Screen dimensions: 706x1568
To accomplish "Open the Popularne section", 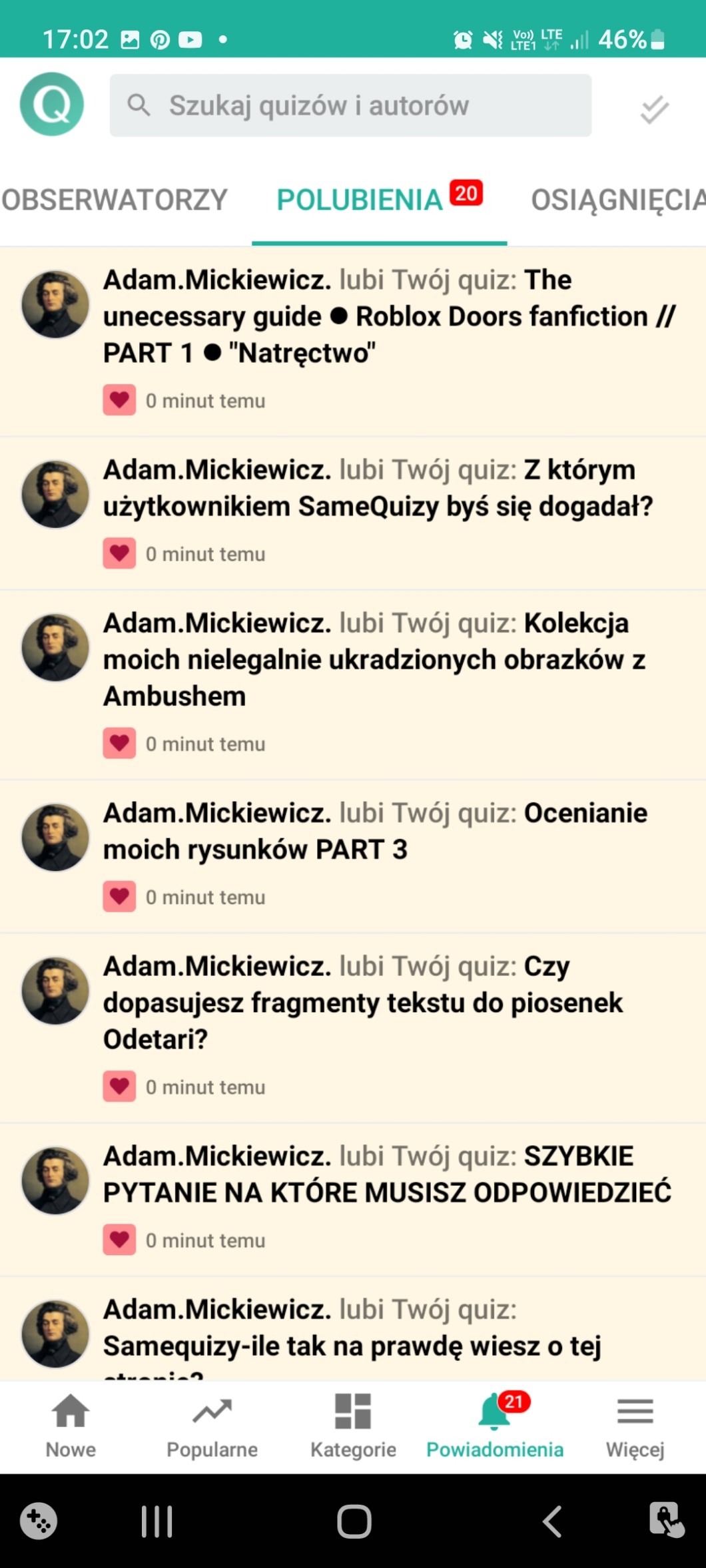I will point(212,1426).
